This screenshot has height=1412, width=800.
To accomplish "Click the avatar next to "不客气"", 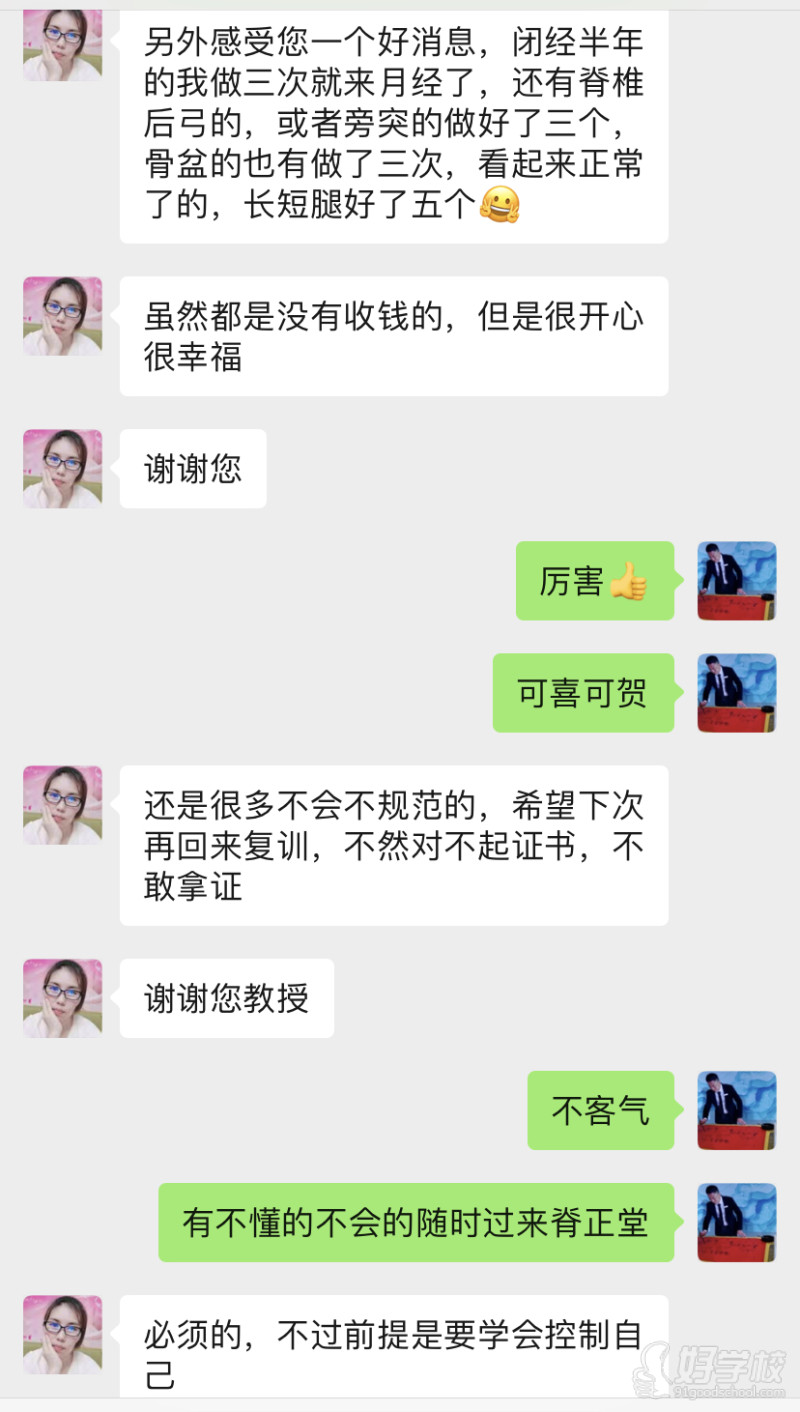I will (x=737, y=1111).
